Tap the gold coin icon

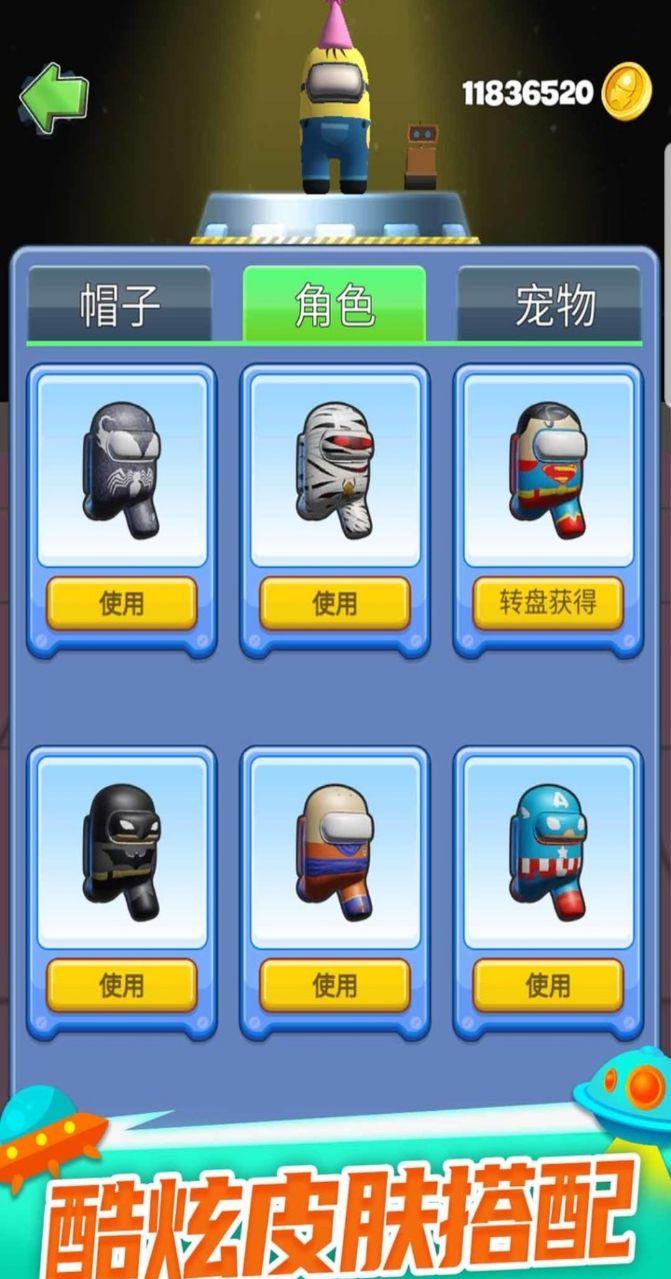click(x=626, y=92)
